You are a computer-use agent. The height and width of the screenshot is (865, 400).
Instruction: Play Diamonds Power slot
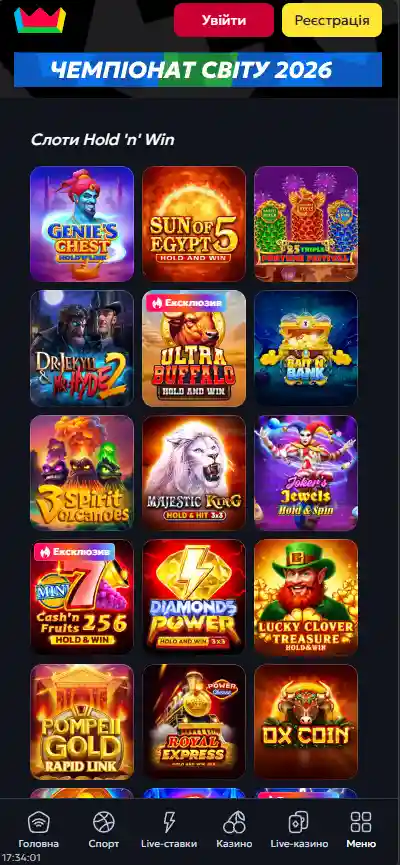pos(194,597)
